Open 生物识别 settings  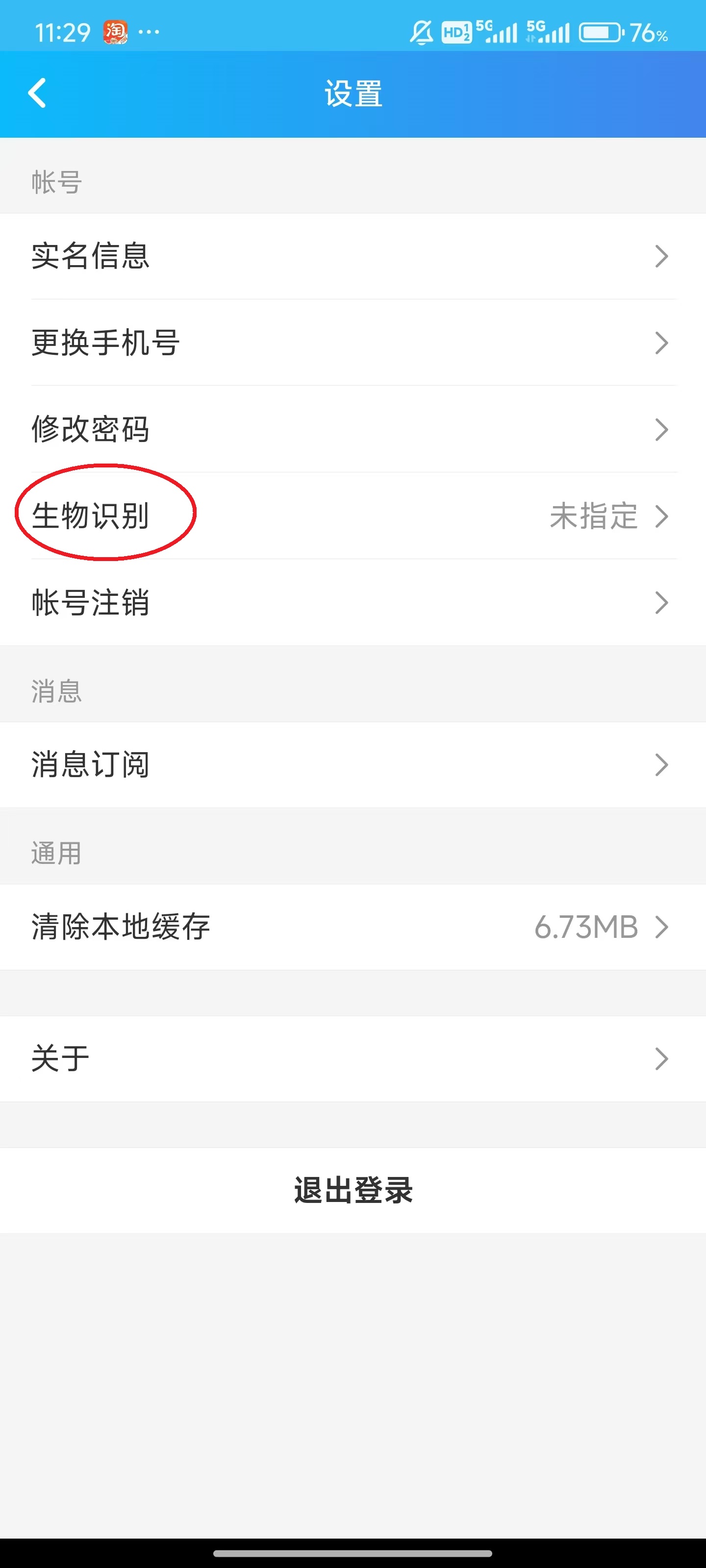353,515
